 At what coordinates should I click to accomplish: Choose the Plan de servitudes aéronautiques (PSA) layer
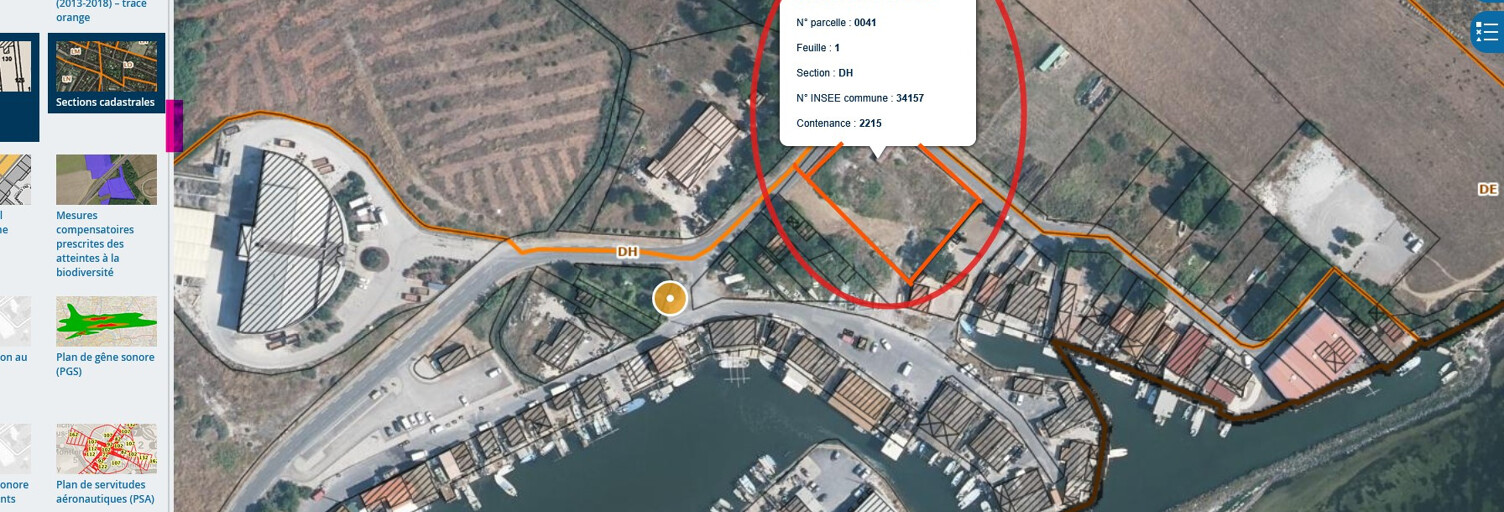(x=106, y=449)
